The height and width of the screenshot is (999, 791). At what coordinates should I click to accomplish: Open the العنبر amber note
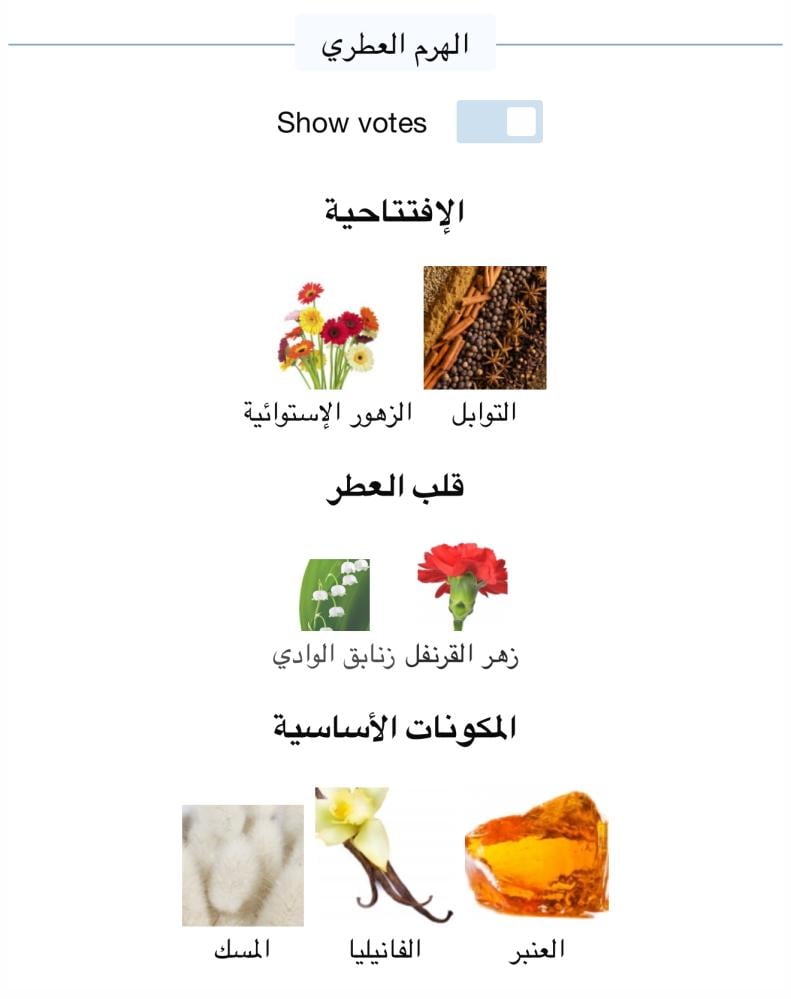point(537,854)
